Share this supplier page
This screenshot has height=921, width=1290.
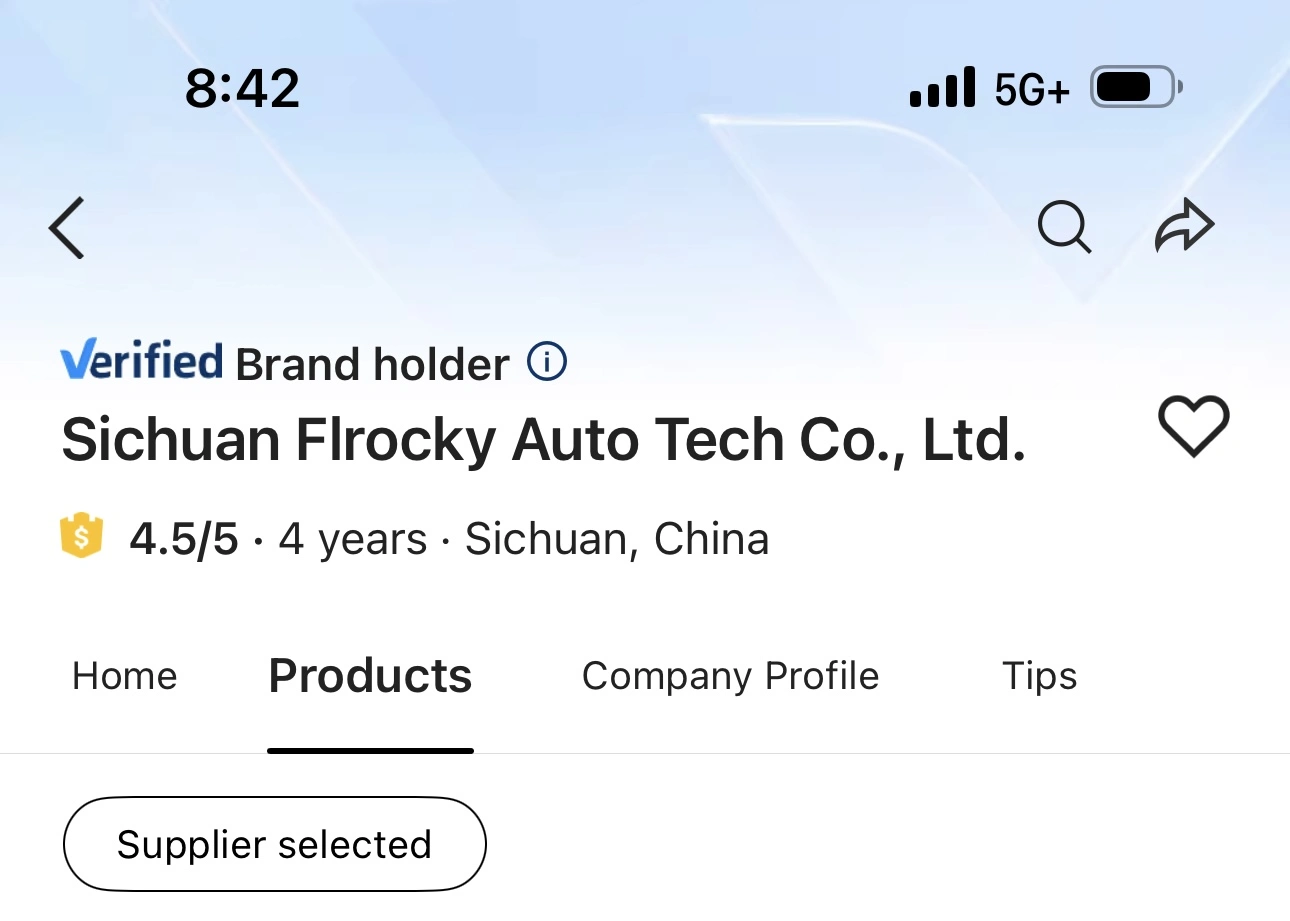(x=1184, y=226)
